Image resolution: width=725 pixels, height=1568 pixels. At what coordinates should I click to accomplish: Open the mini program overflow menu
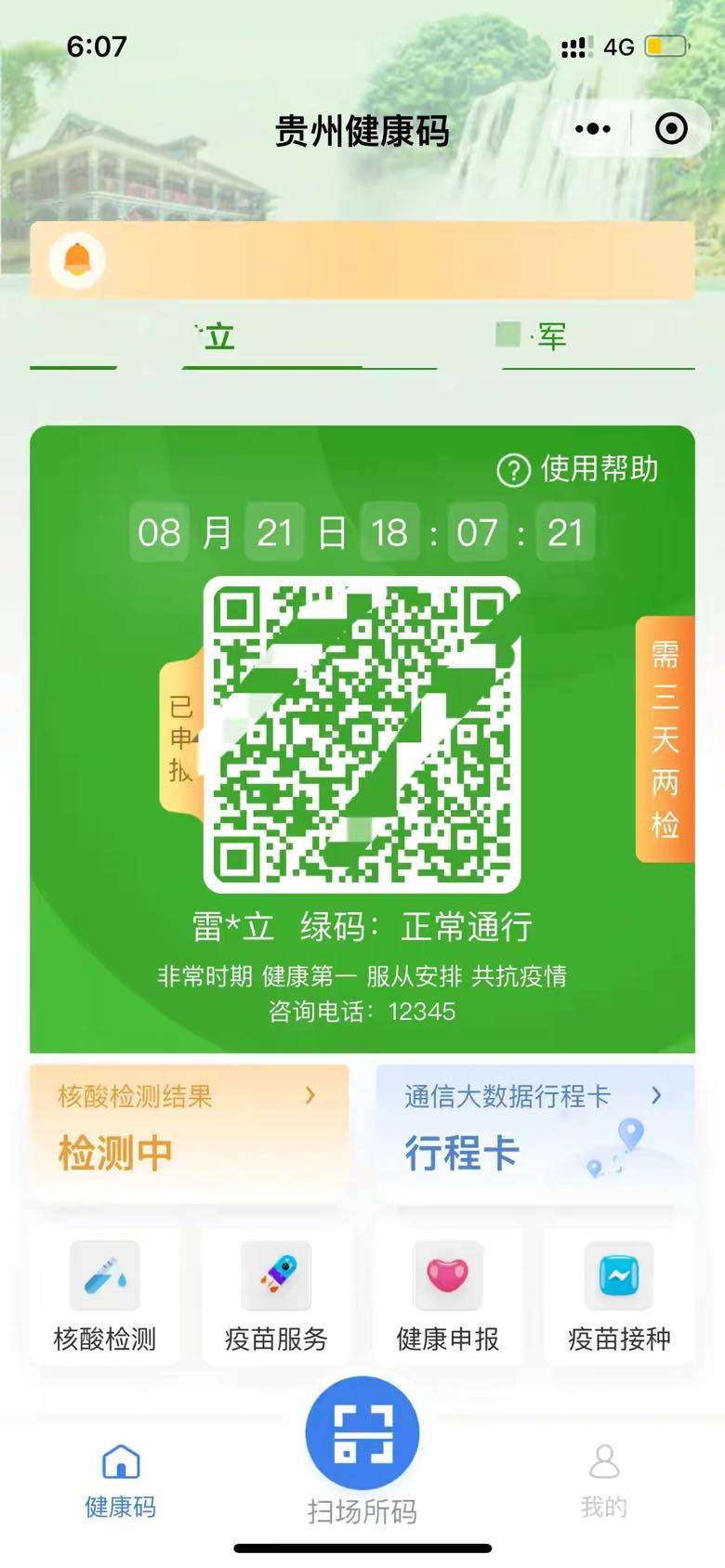(x=592, y=129)
